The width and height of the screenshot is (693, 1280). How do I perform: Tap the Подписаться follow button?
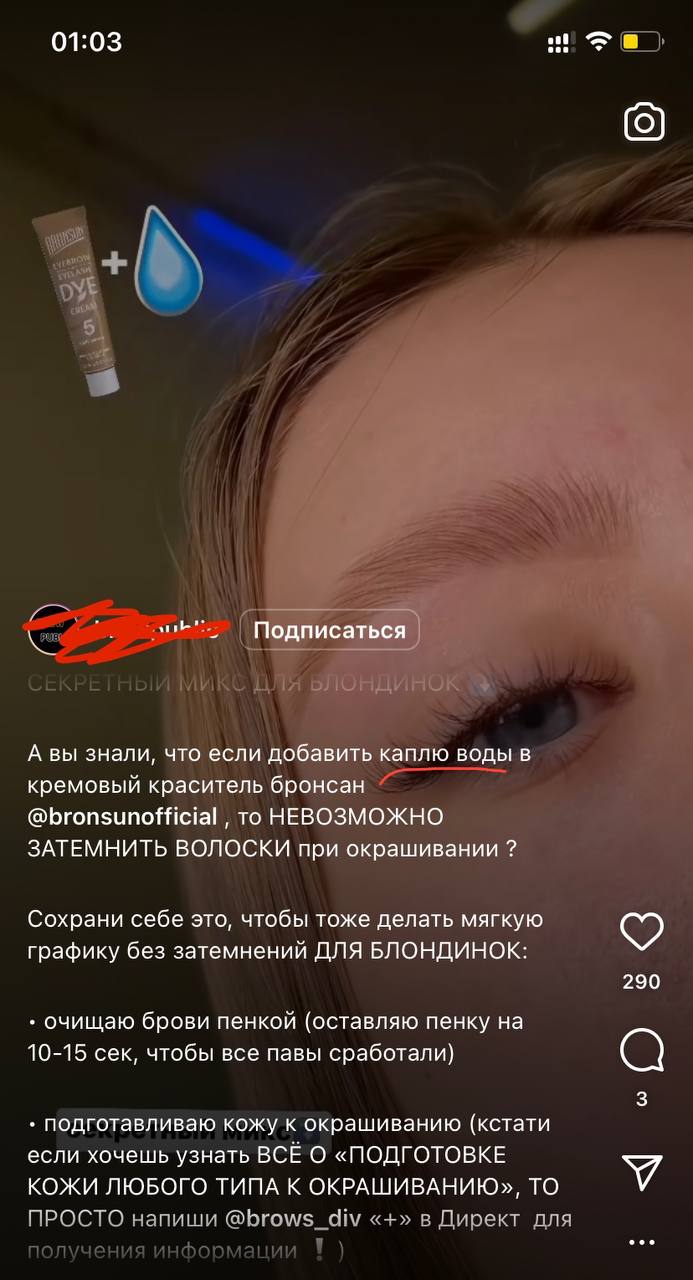click(x=330, y=630)
